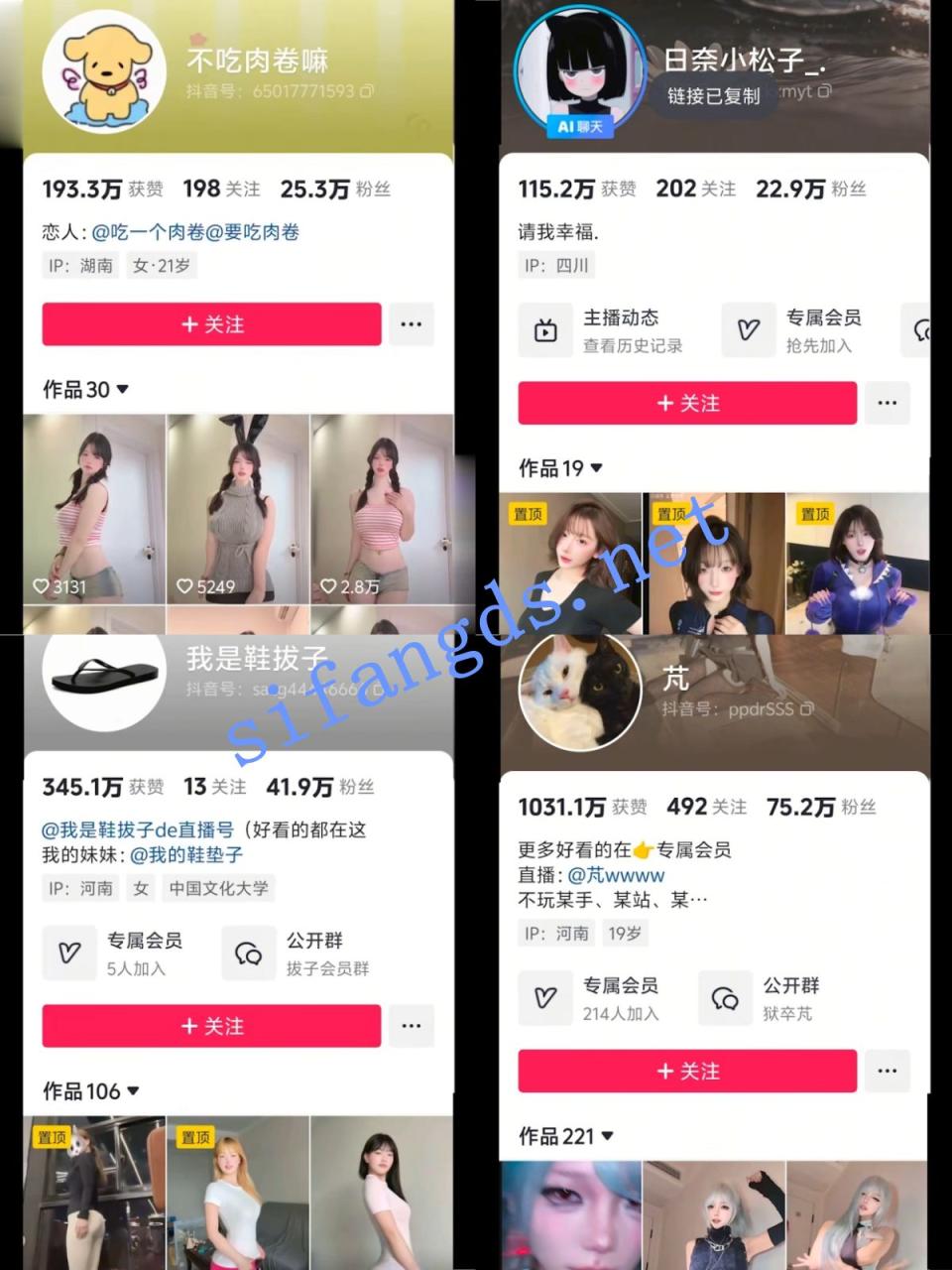Copy 抖音号 ppdrSSS with copy icon
Viewport: 952px width, 1270px height.
805,710
